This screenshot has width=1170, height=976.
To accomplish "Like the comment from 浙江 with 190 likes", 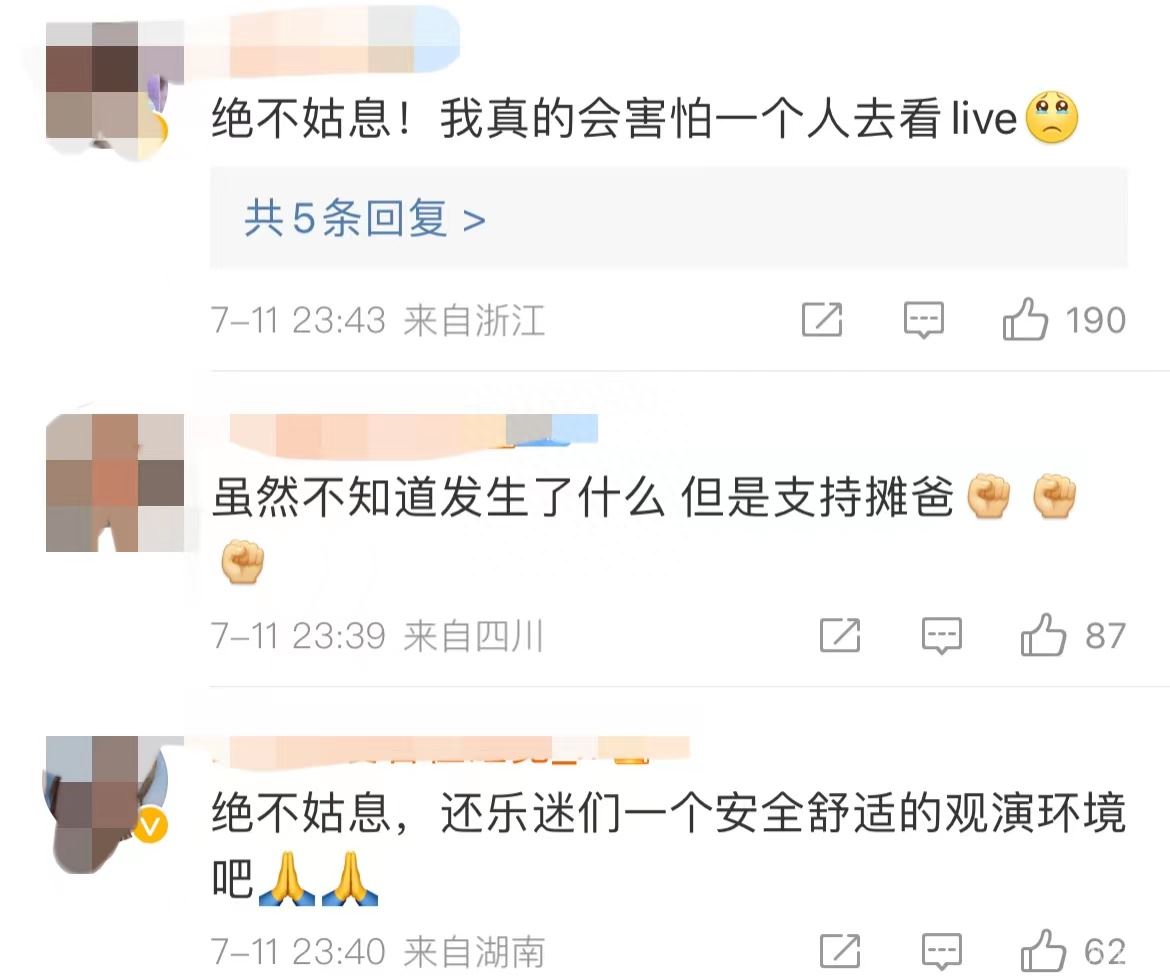I will tap(1026, 321).
